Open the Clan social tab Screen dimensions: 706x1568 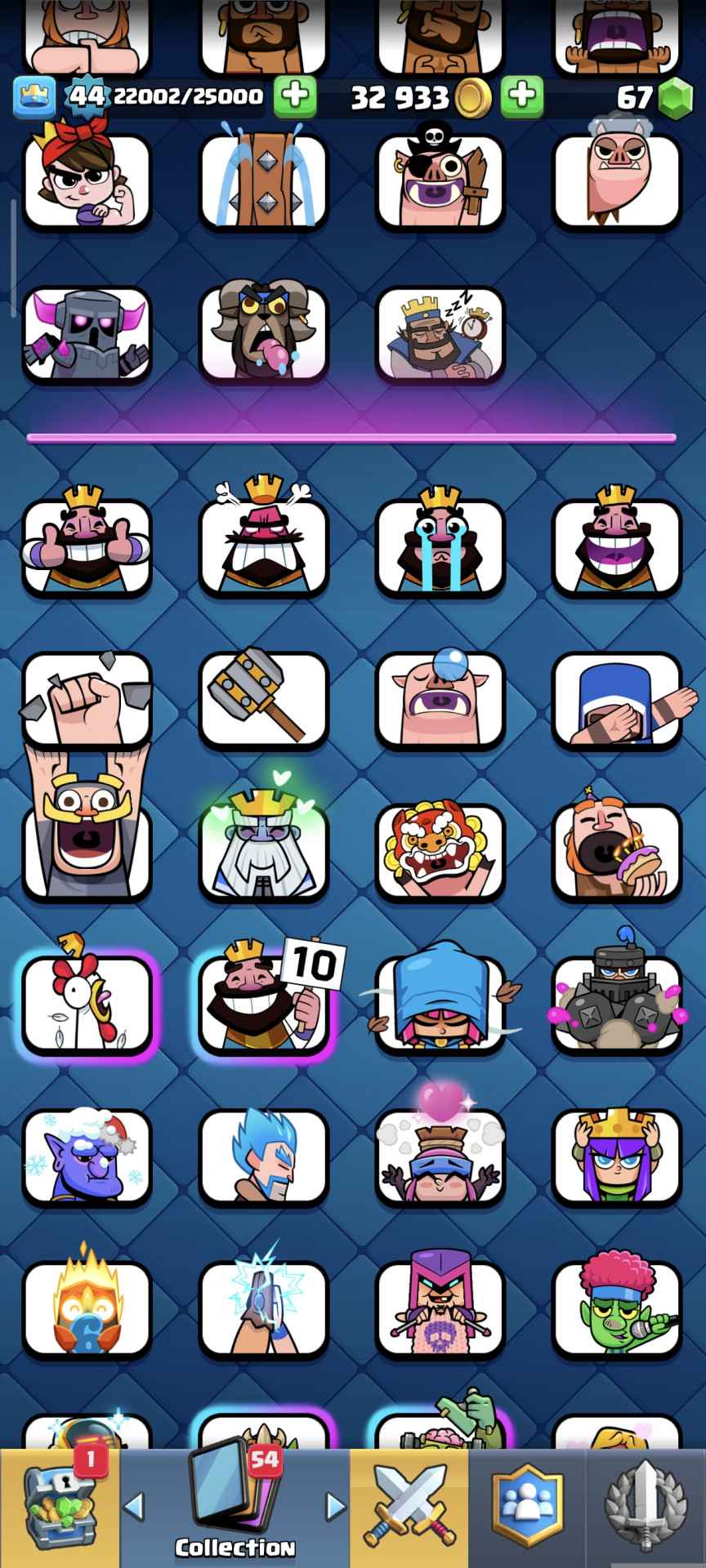coord(527,1507)
